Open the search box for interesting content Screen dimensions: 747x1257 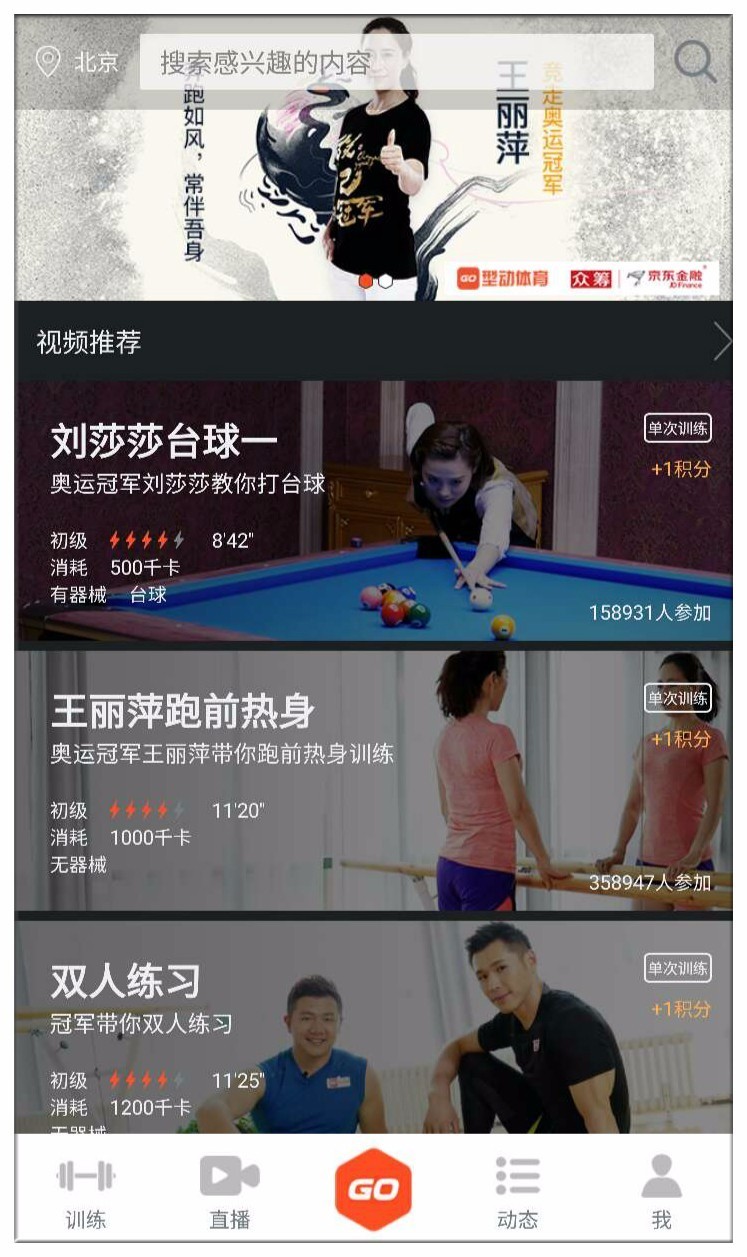point(396,62)
